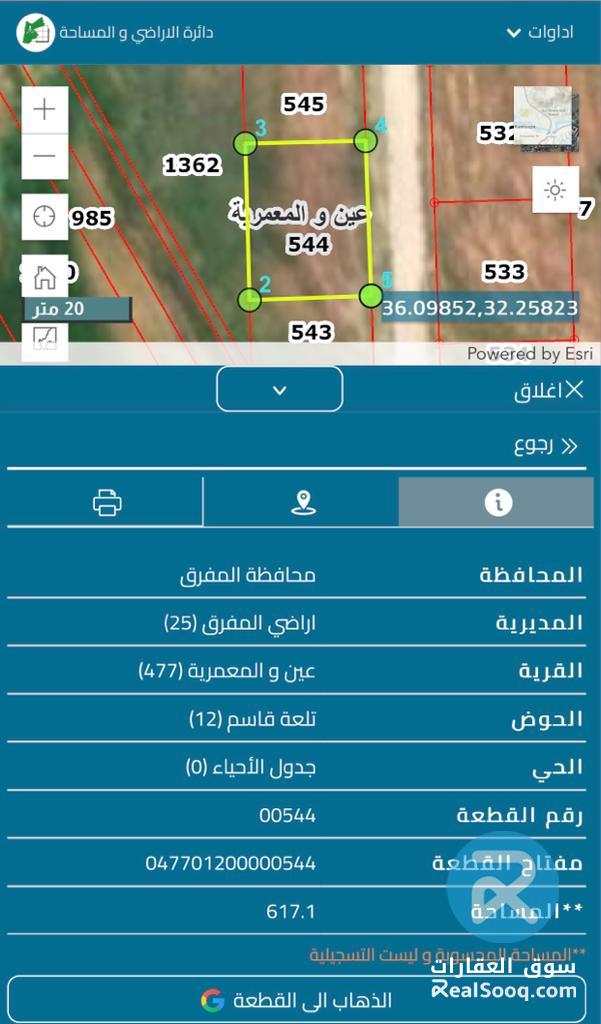Return map to home extent
The width and height of the screenshot is (601, 1024).
click(x=45, y=276)
